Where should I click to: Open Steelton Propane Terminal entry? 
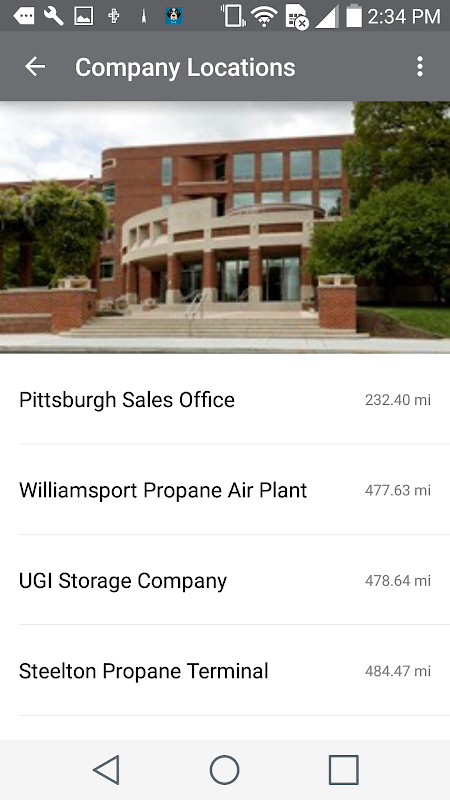click(x=225, y=670)
